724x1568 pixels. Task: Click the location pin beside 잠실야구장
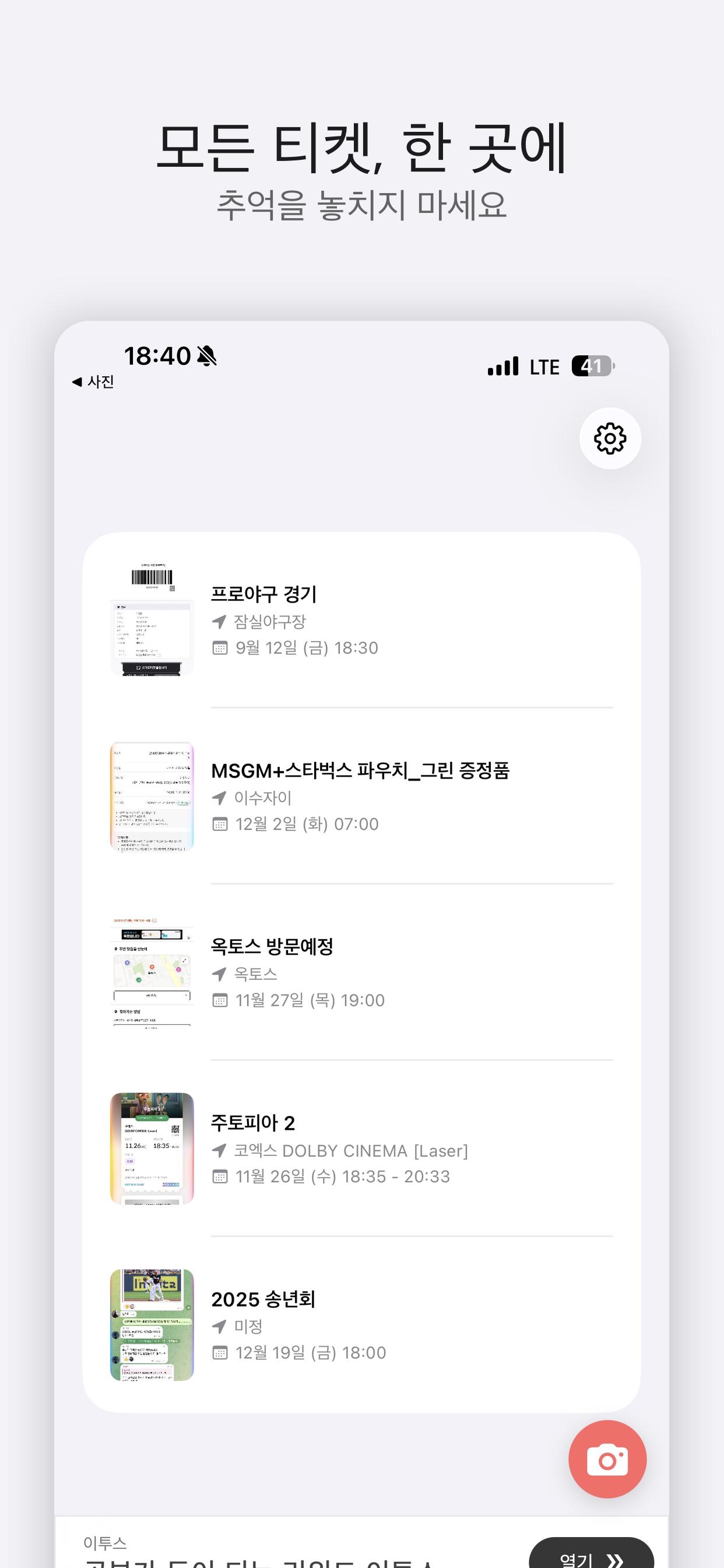coord(219,622)
